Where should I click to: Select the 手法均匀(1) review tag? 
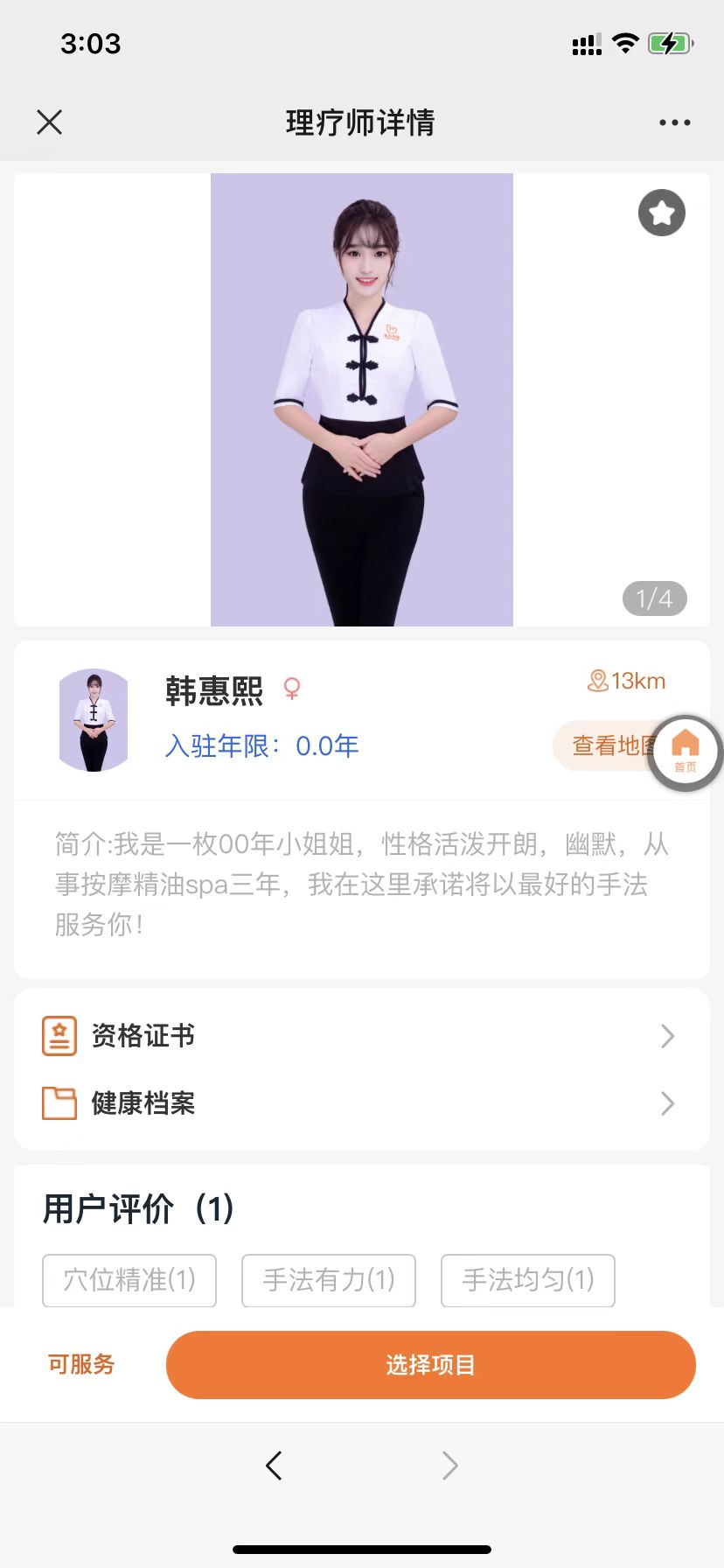pos(527,1280)
